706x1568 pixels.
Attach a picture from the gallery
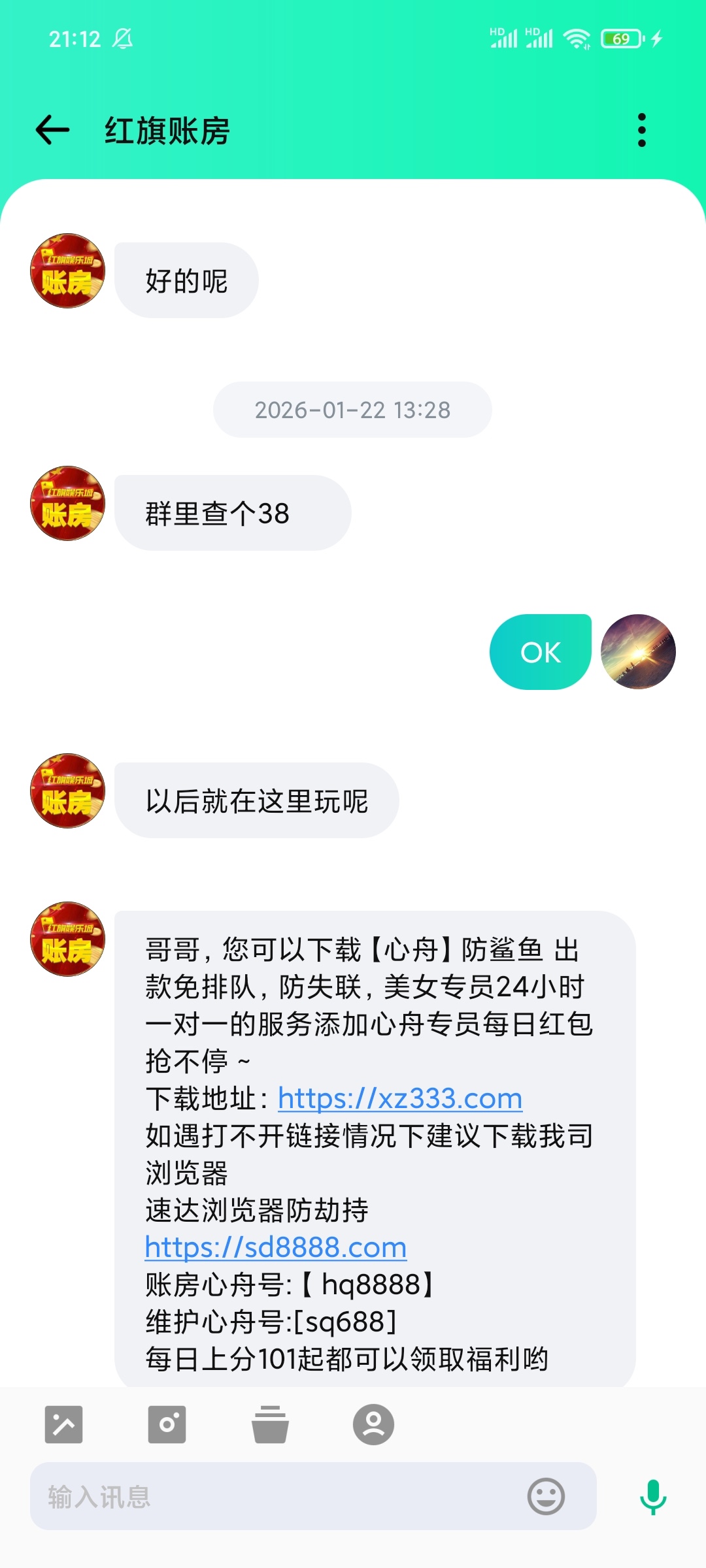coord(64,1424)
